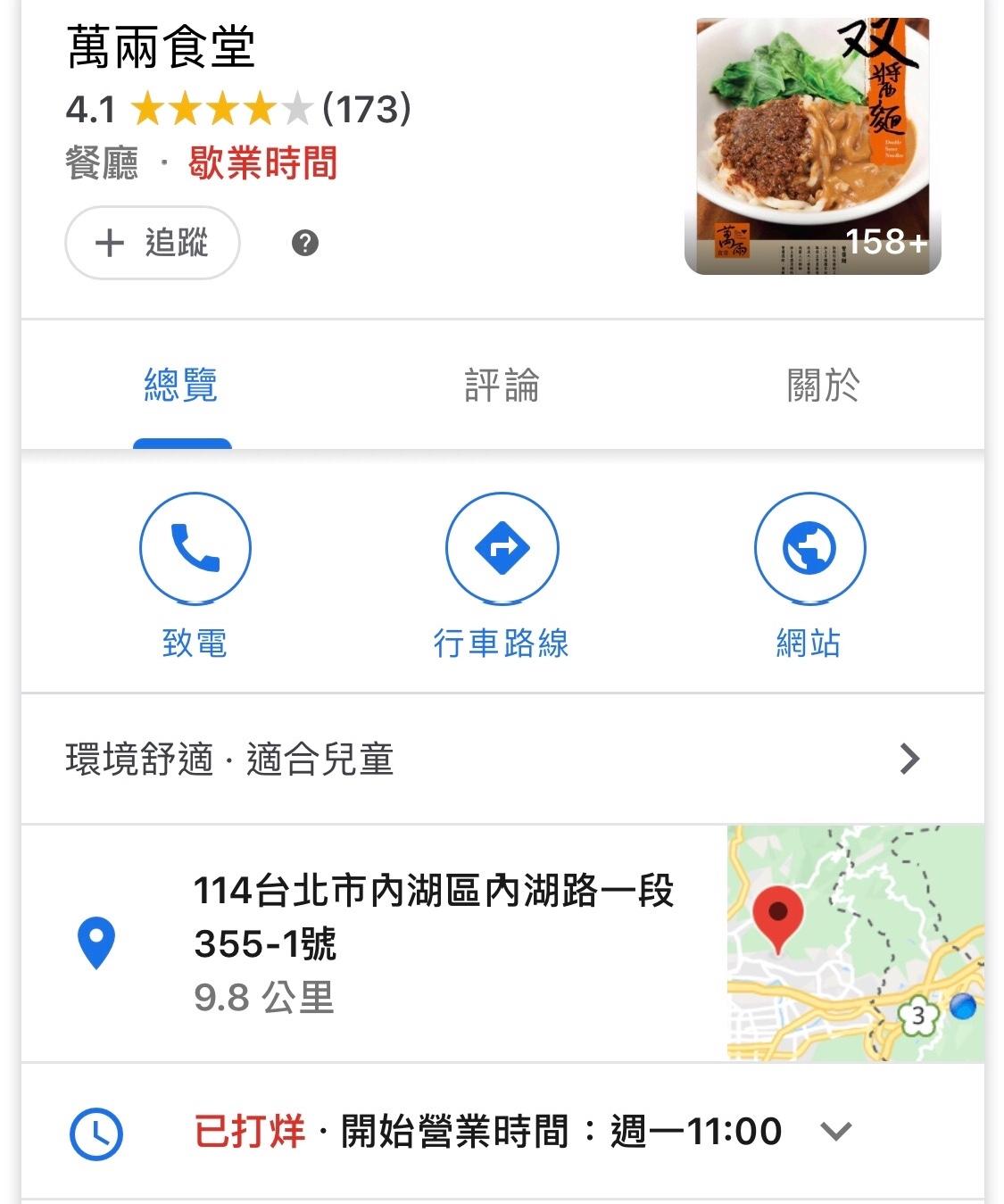Open the help question mark icon

coord(305,243)
